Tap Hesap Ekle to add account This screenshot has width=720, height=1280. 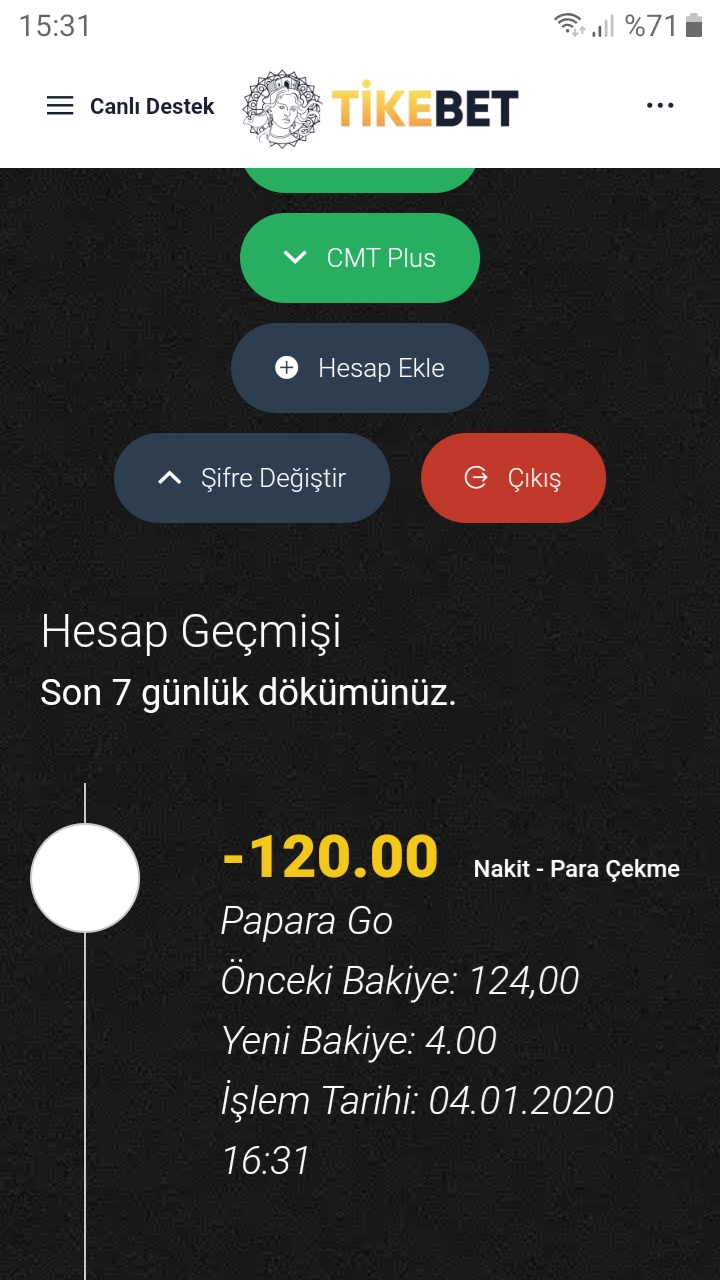360,368
